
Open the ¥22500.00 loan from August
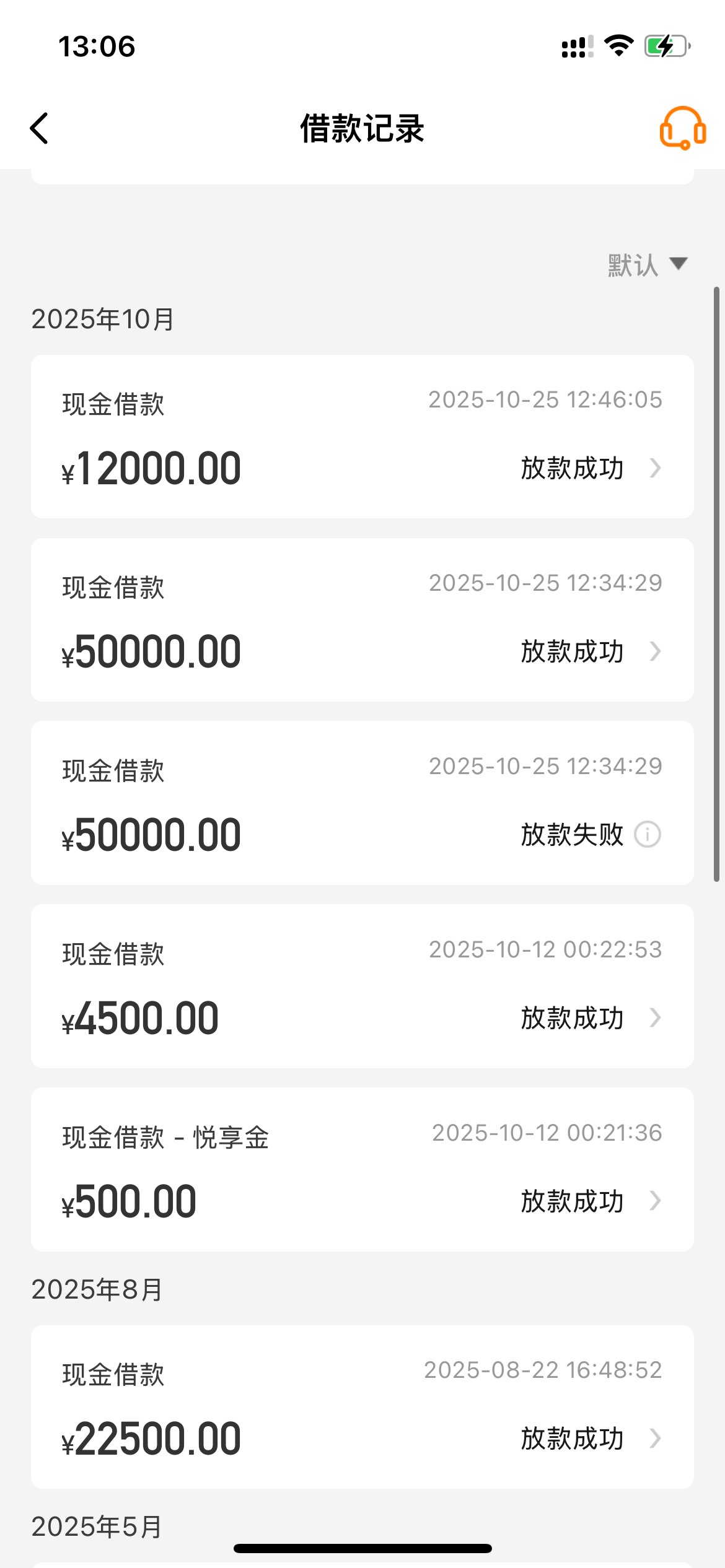[362, 1406]
